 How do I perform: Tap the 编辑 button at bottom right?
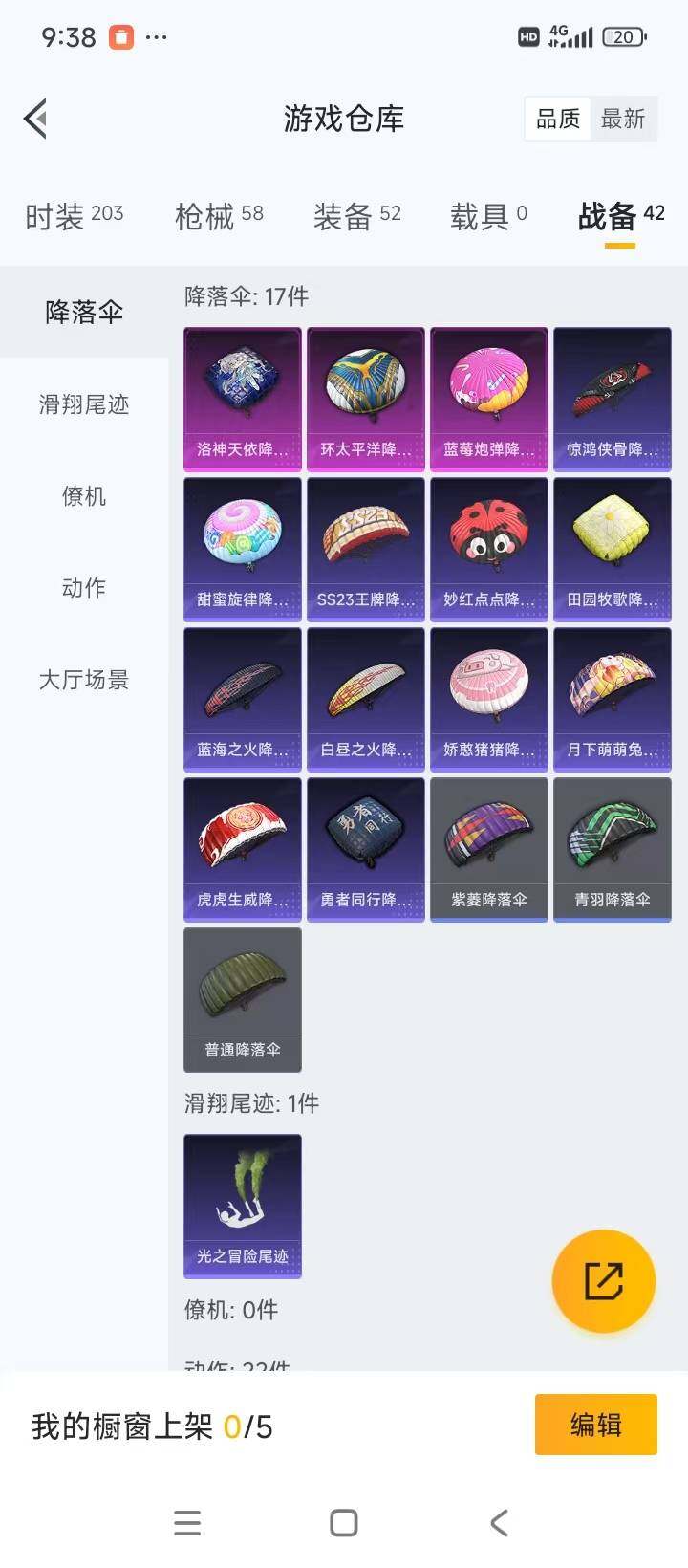pos(595,1425)
